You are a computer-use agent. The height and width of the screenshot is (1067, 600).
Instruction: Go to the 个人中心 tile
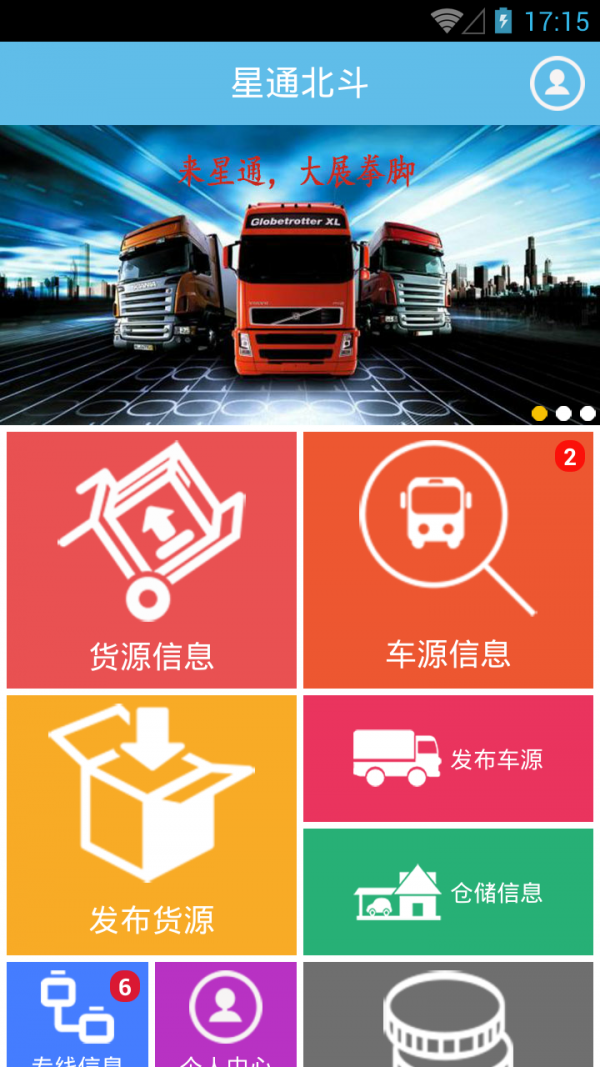click(x=226, y=1015)
